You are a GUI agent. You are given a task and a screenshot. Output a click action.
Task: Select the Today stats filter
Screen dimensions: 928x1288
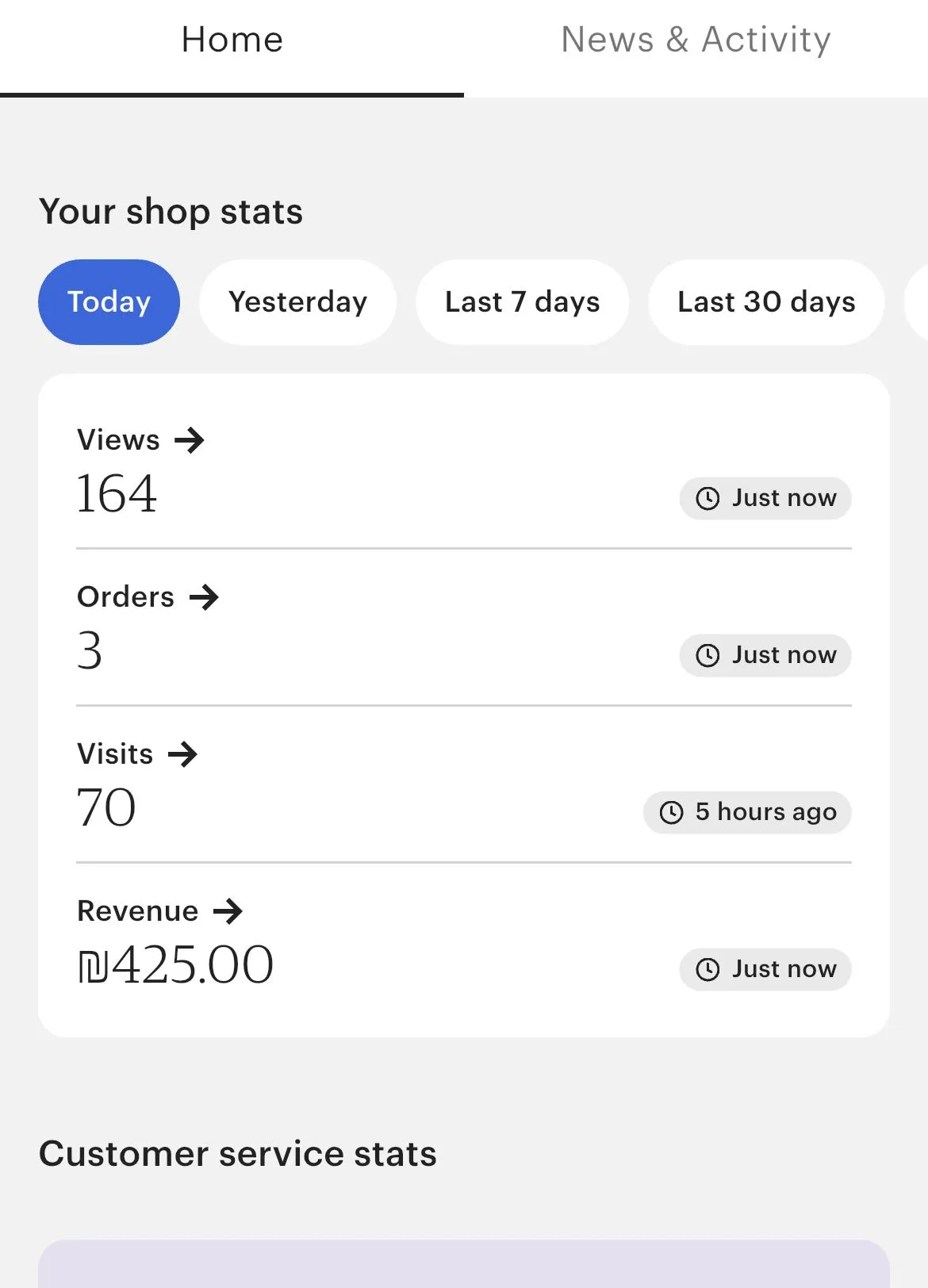pos(109,302)
